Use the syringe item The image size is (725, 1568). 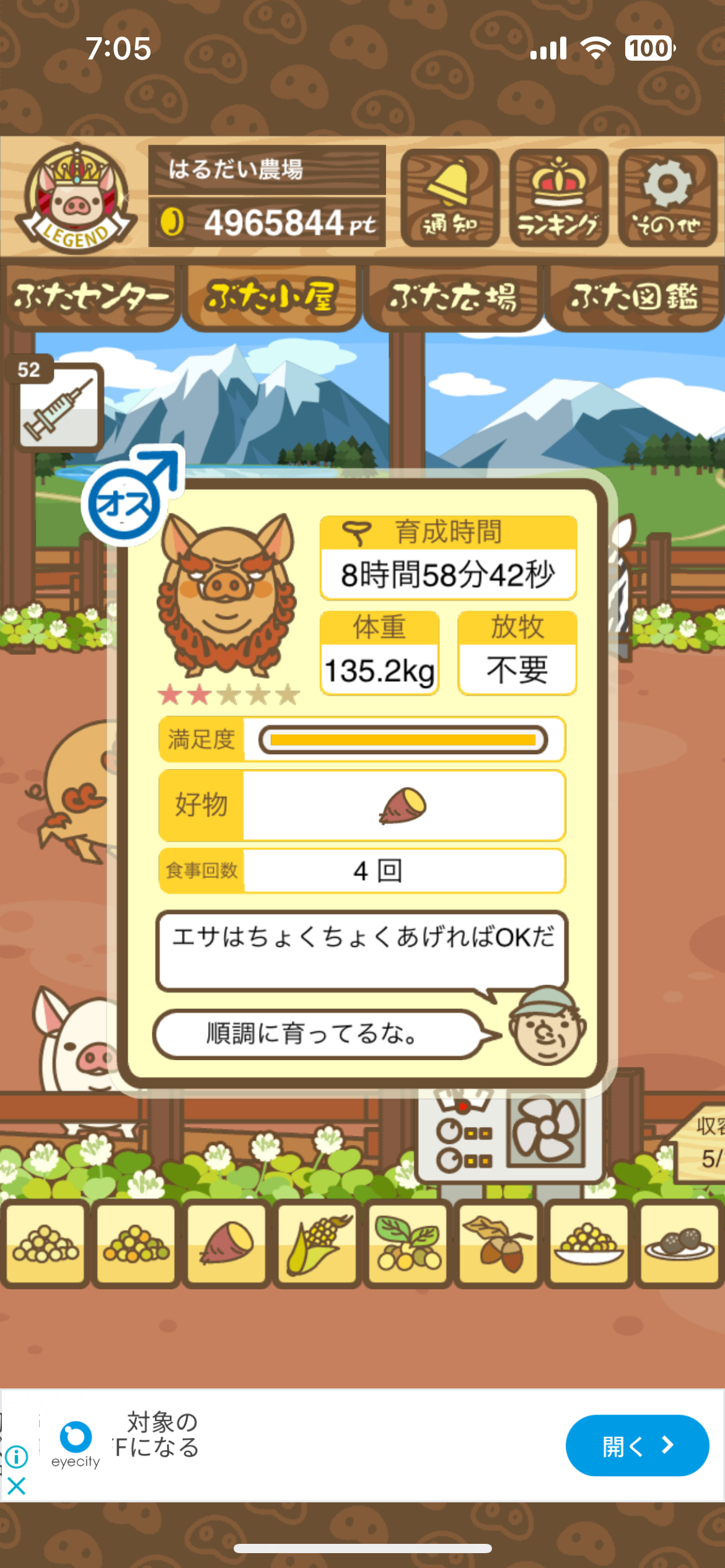59,407
